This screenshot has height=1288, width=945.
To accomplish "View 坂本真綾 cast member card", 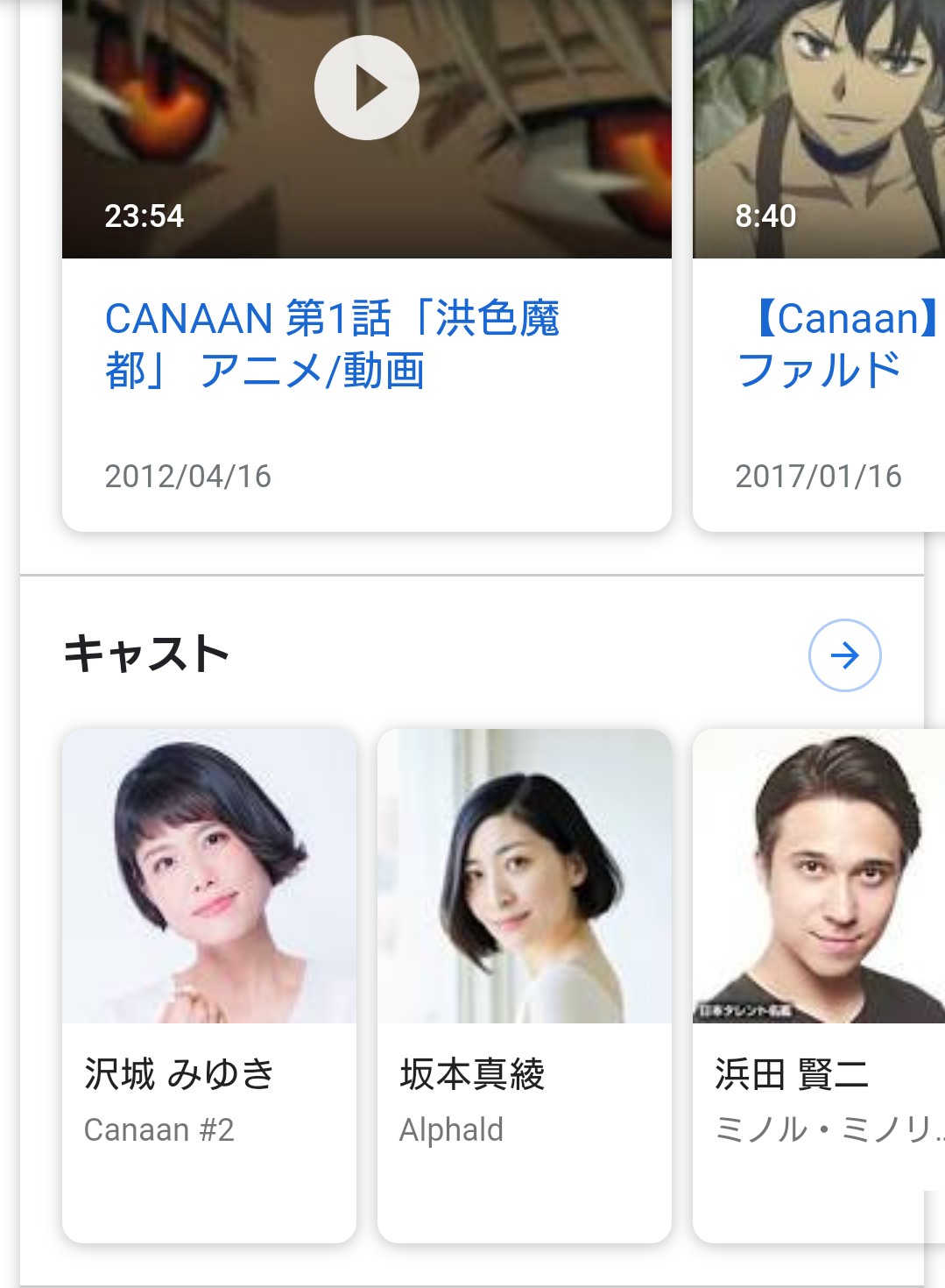I will (524, 984).
